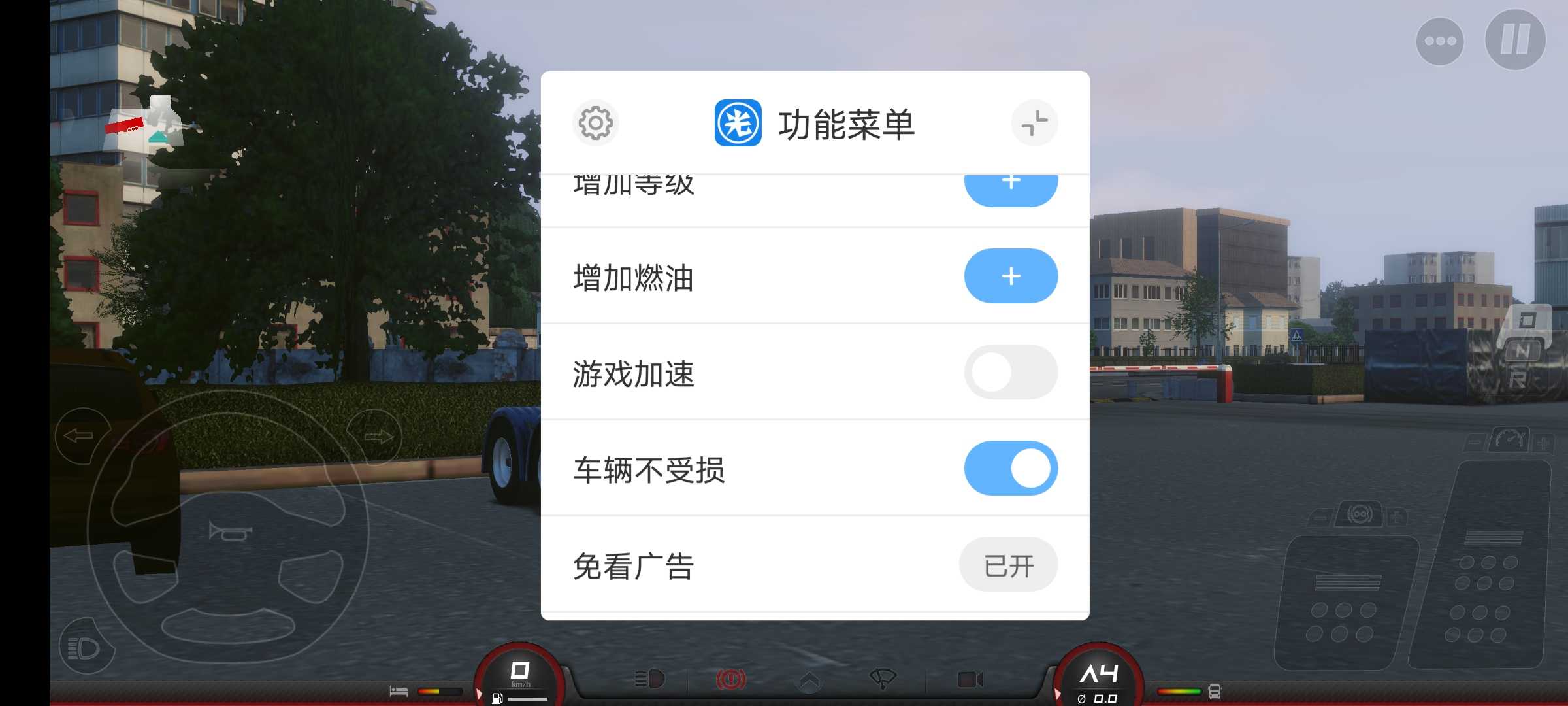
Task: Pause the game
Action: [x=1514, y=40]
